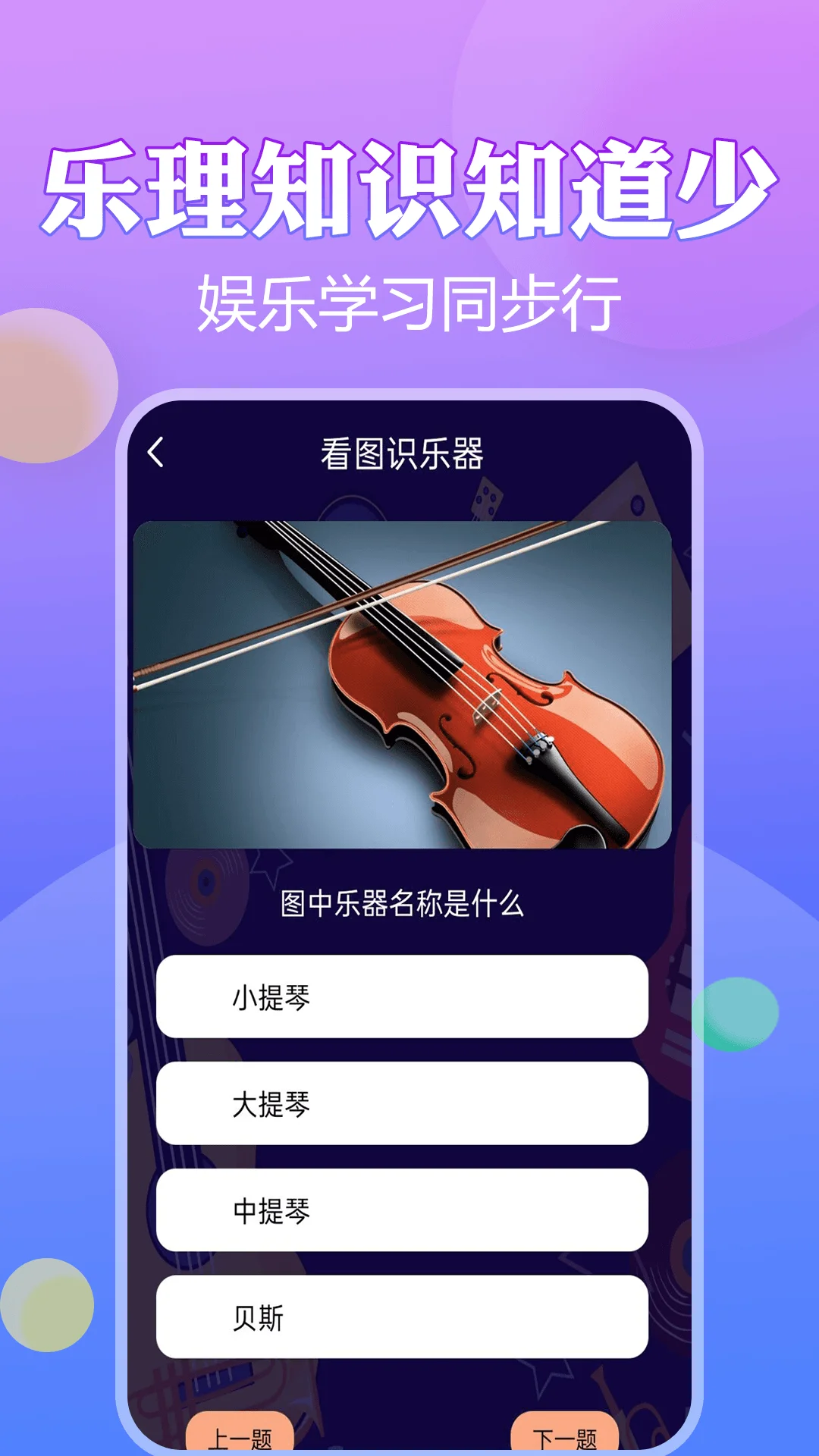Click the headline 乐理知识知道少
Viewport: 819px width, 1456px height.
pos(409,186)
